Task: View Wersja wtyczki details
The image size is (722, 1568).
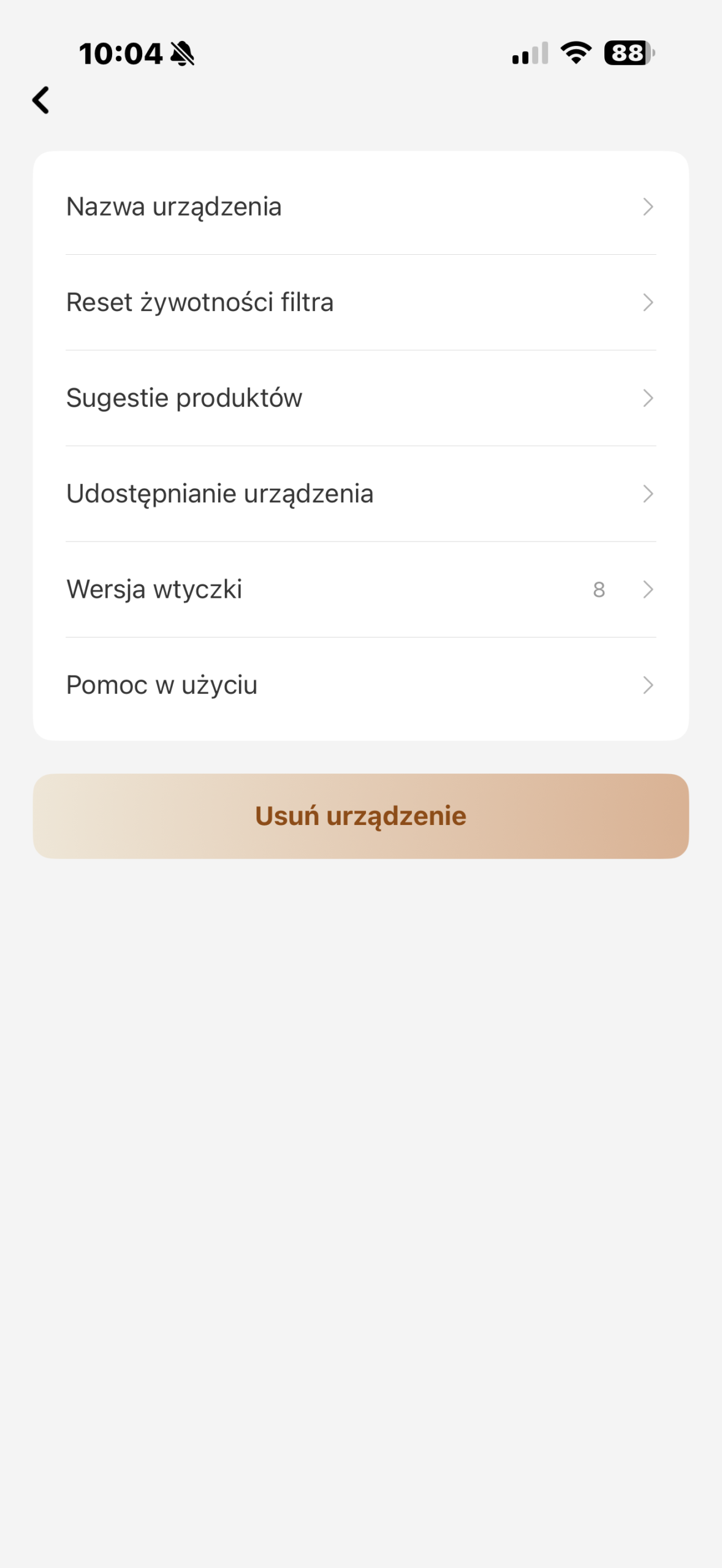Action: (360, 589)
